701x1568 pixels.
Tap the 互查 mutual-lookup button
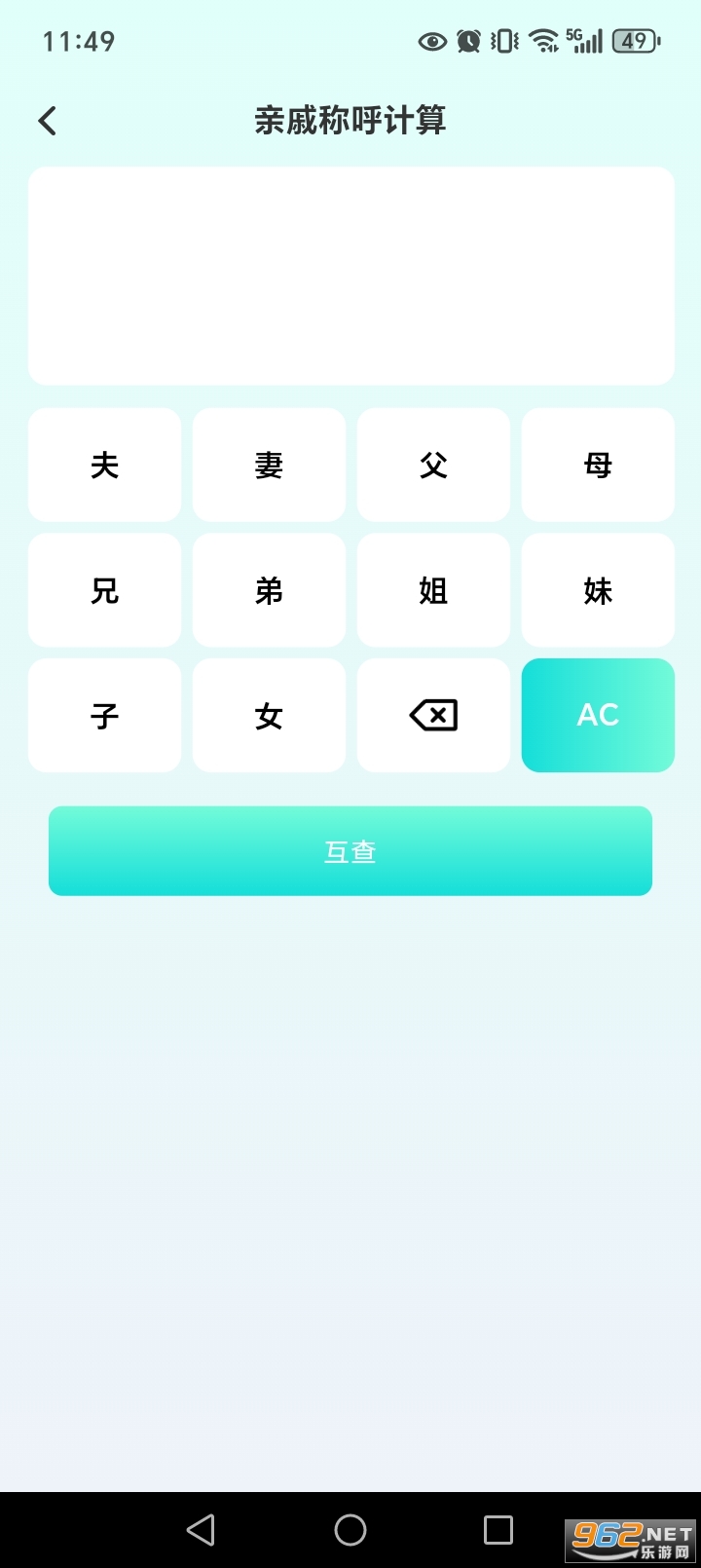pyautogui.click(x=350, y=850)
